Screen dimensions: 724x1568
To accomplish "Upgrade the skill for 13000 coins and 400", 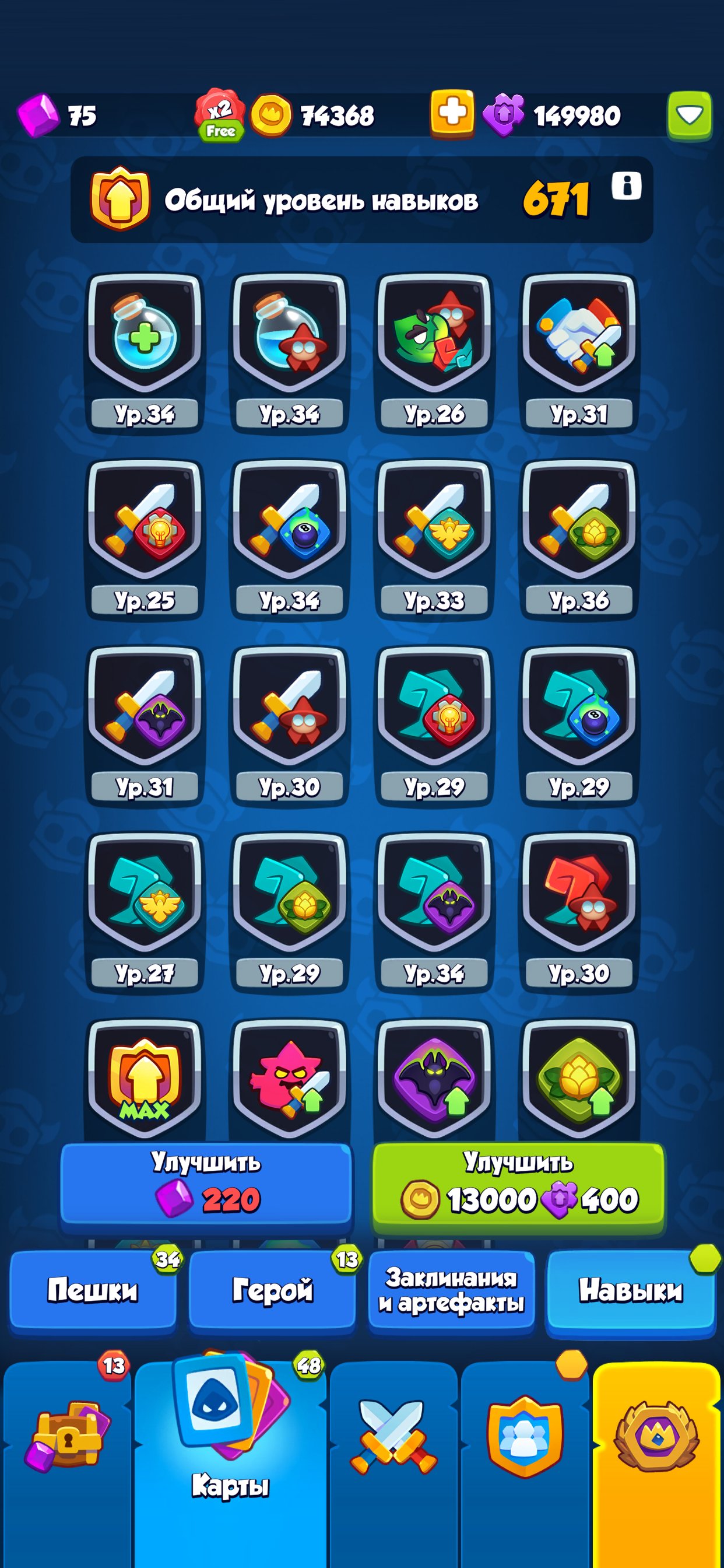I will (518, 1188).
